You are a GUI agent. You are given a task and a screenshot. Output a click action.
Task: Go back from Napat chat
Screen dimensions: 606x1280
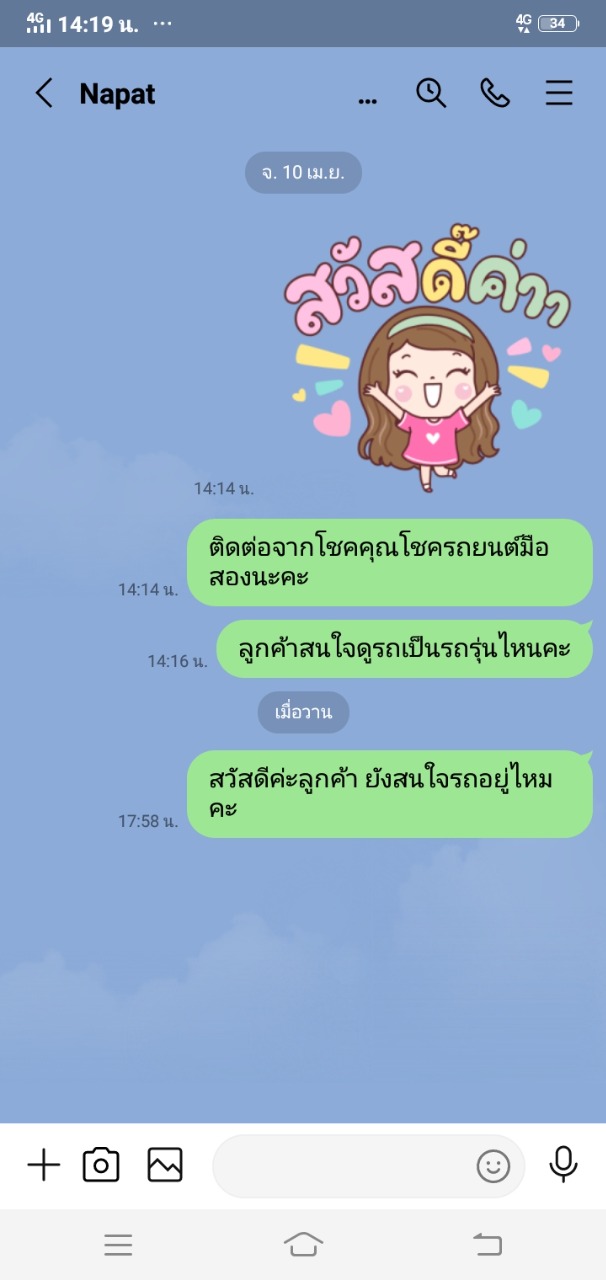[44, 94]
